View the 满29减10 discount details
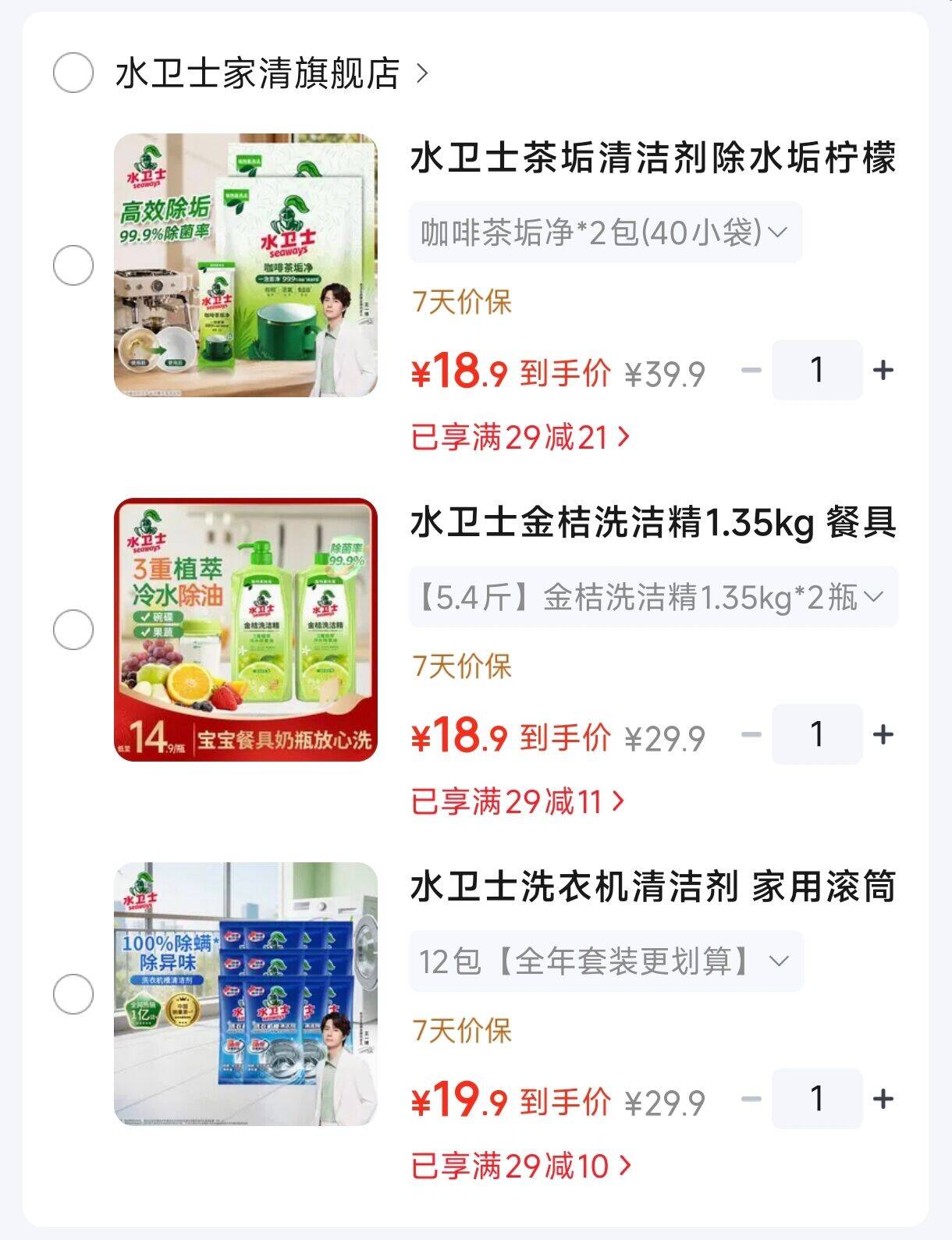Image resolution: width=952 pixels, height=1240 pixels. [x=521, y=1166]
